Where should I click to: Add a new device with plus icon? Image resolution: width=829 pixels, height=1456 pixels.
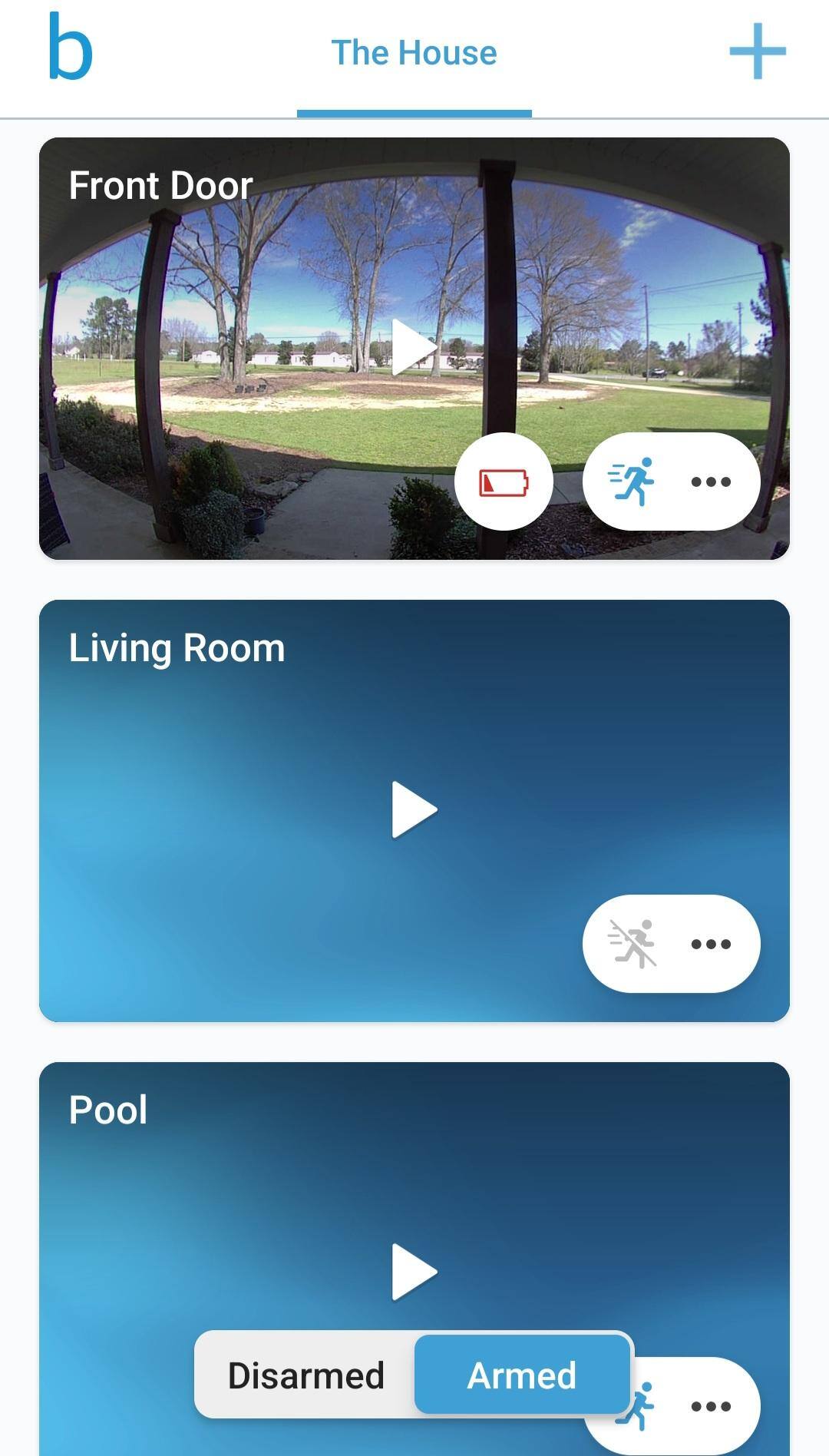click(x=757, y=51)
